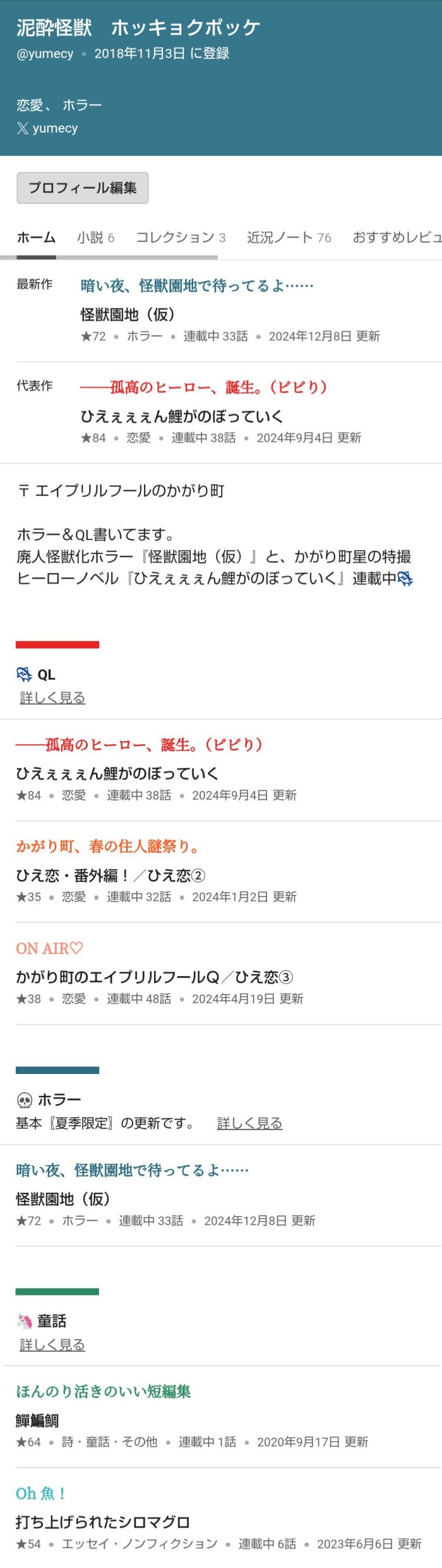This screenshot has height=1568, width=442.
Task: Open かがり町のエイプリルフールQ／ひえ恋③
Action: (x=154, y=977)
